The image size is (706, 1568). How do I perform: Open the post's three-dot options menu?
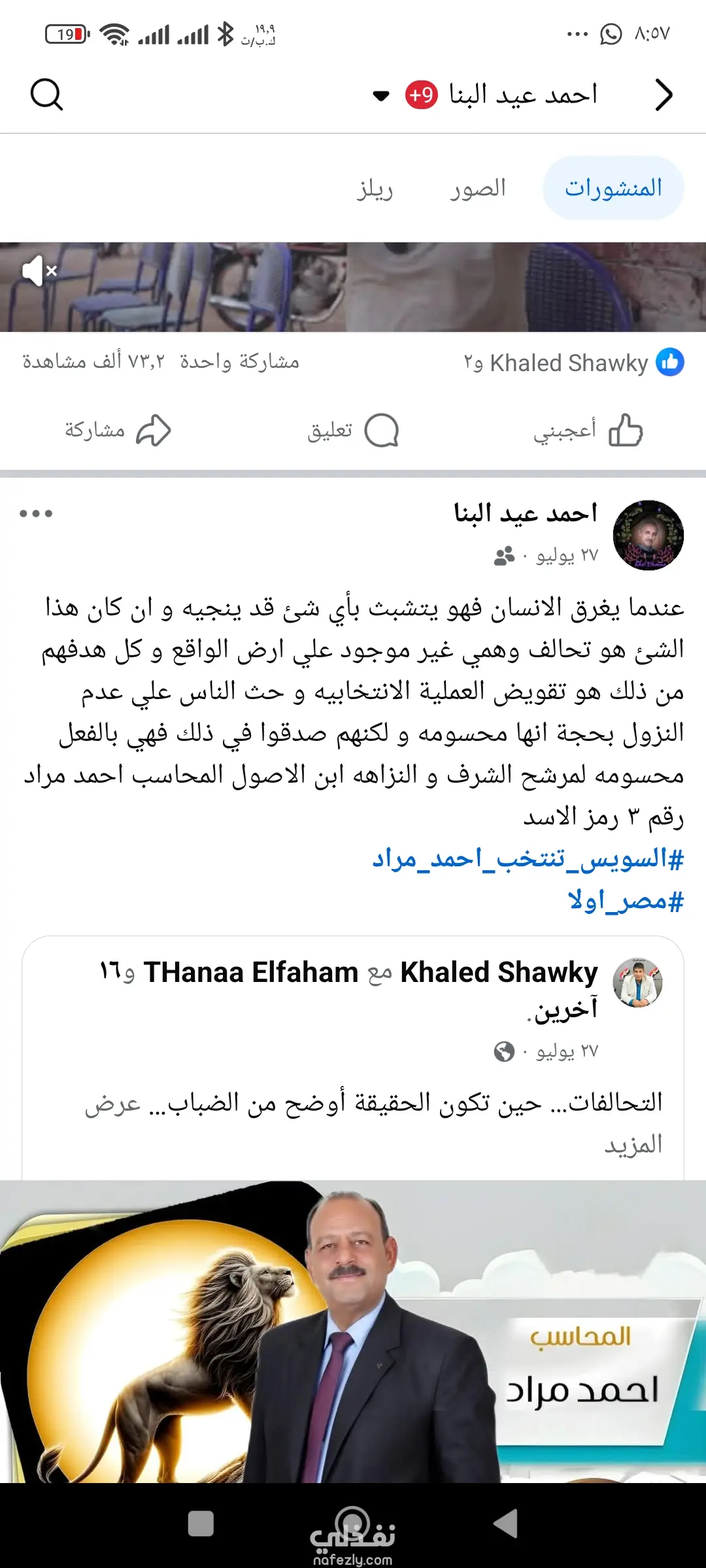tap(36, 514)
